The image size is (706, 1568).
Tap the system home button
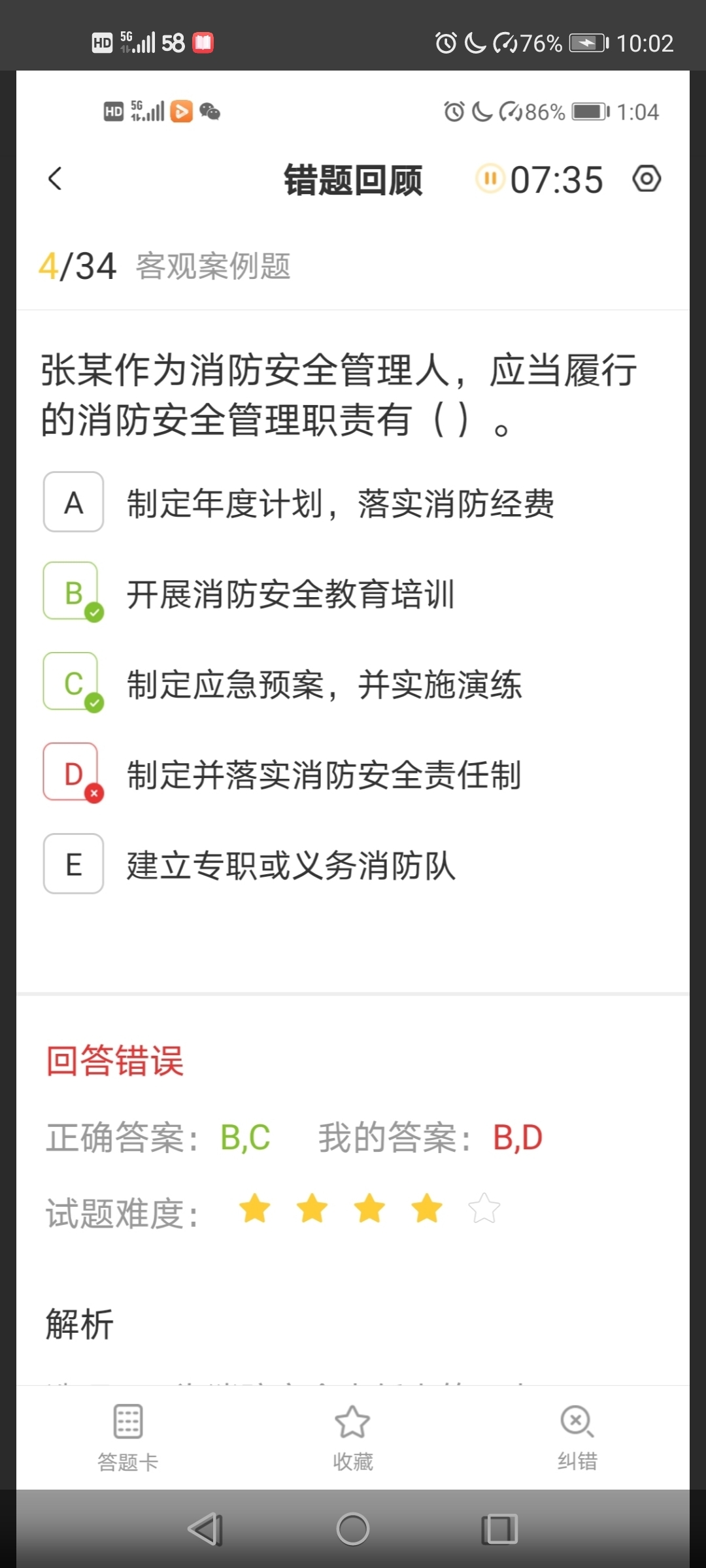click(x=353, y=1529)
